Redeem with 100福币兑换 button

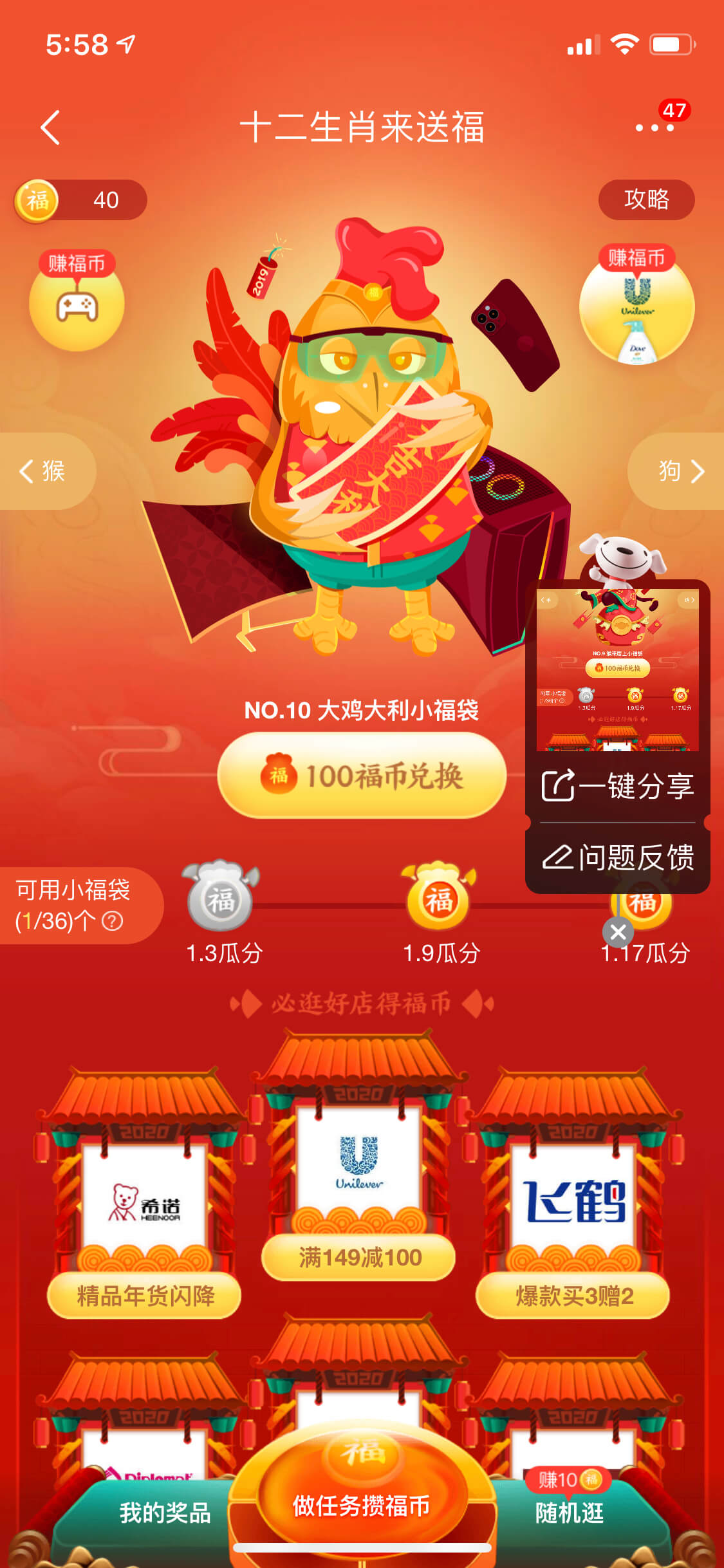362,776
